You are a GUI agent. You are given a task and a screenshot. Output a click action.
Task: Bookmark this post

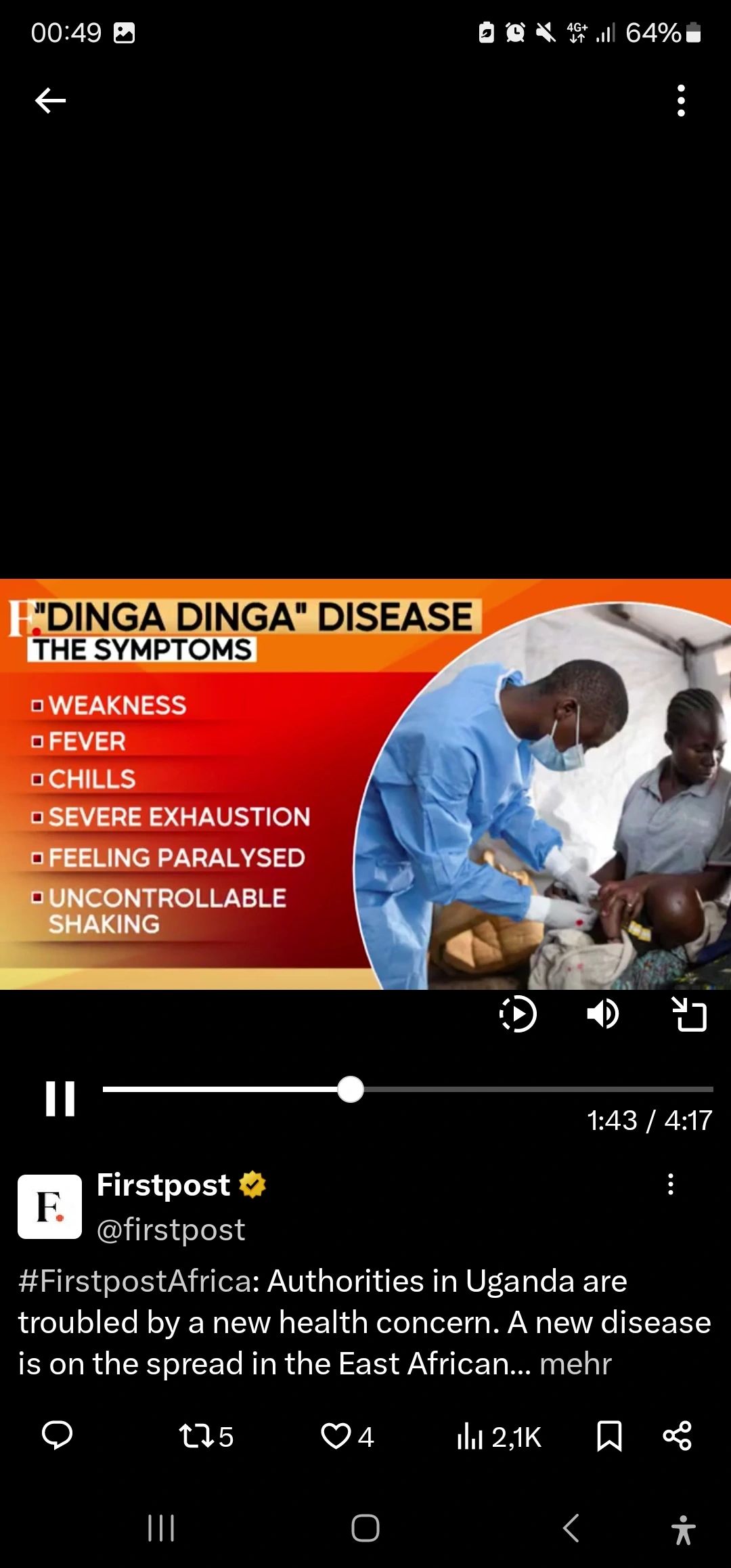tap(609, 1436)
